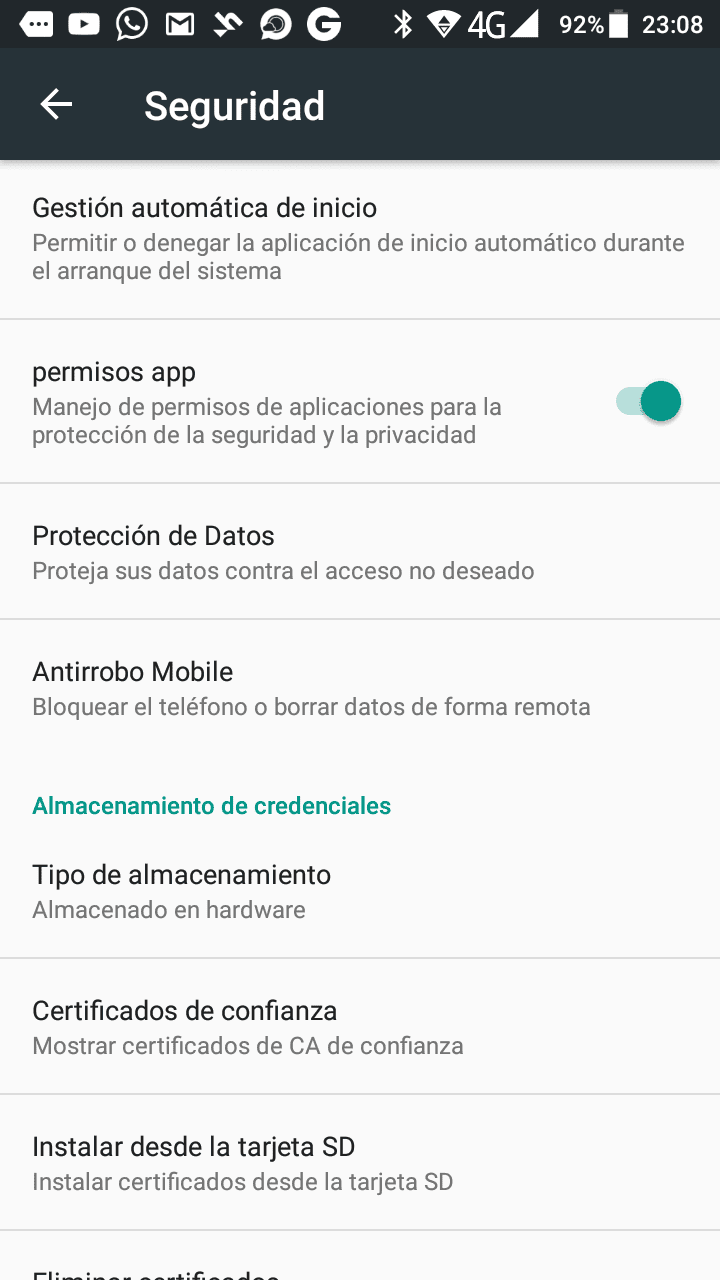View Certificados de confianza
The height and width of the screenshot is (1280, 720).
[360, 1027]
